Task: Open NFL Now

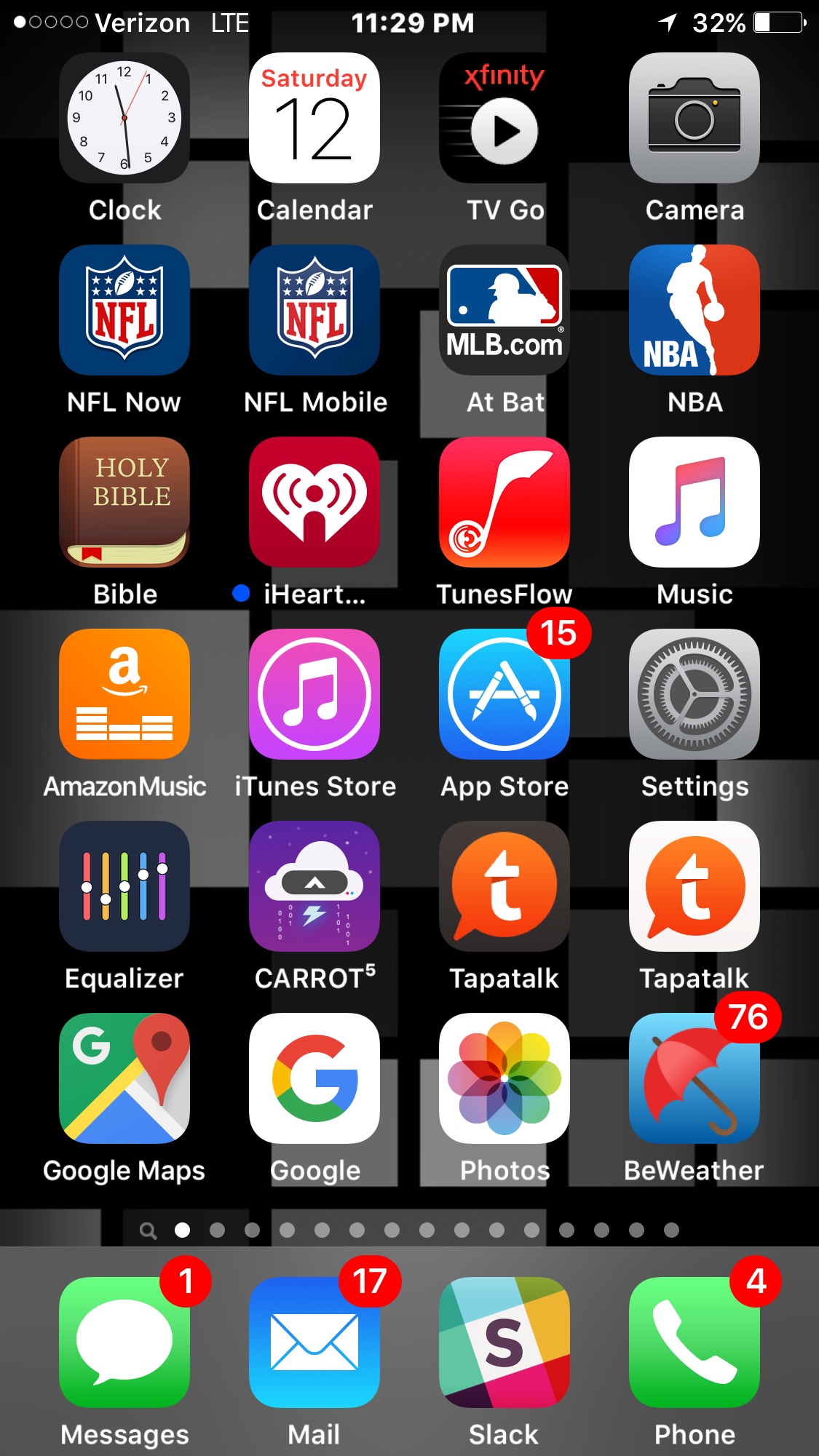Action: [x=124, y=310]
